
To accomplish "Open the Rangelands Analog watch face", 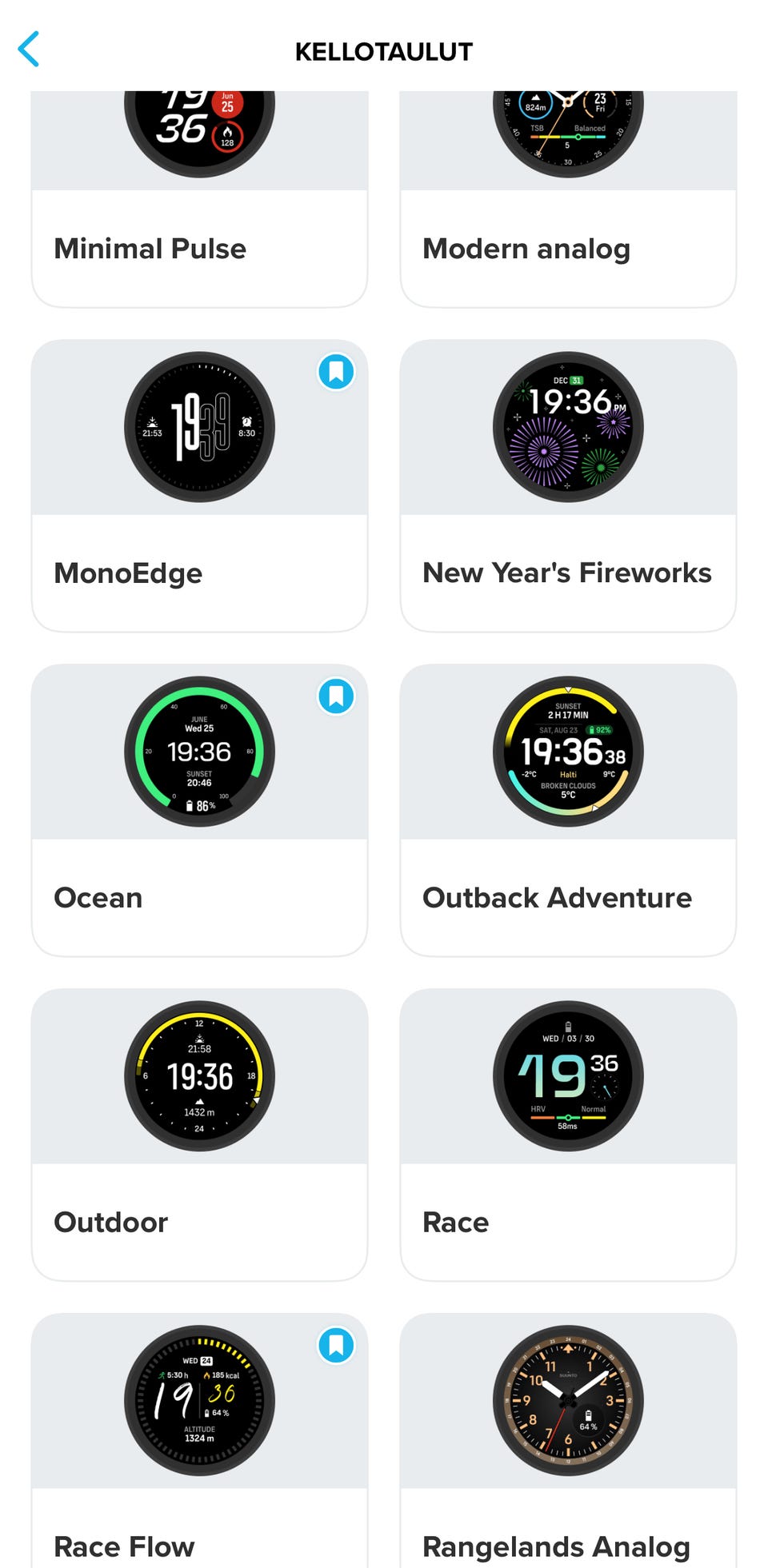I will click(567, 1439).
